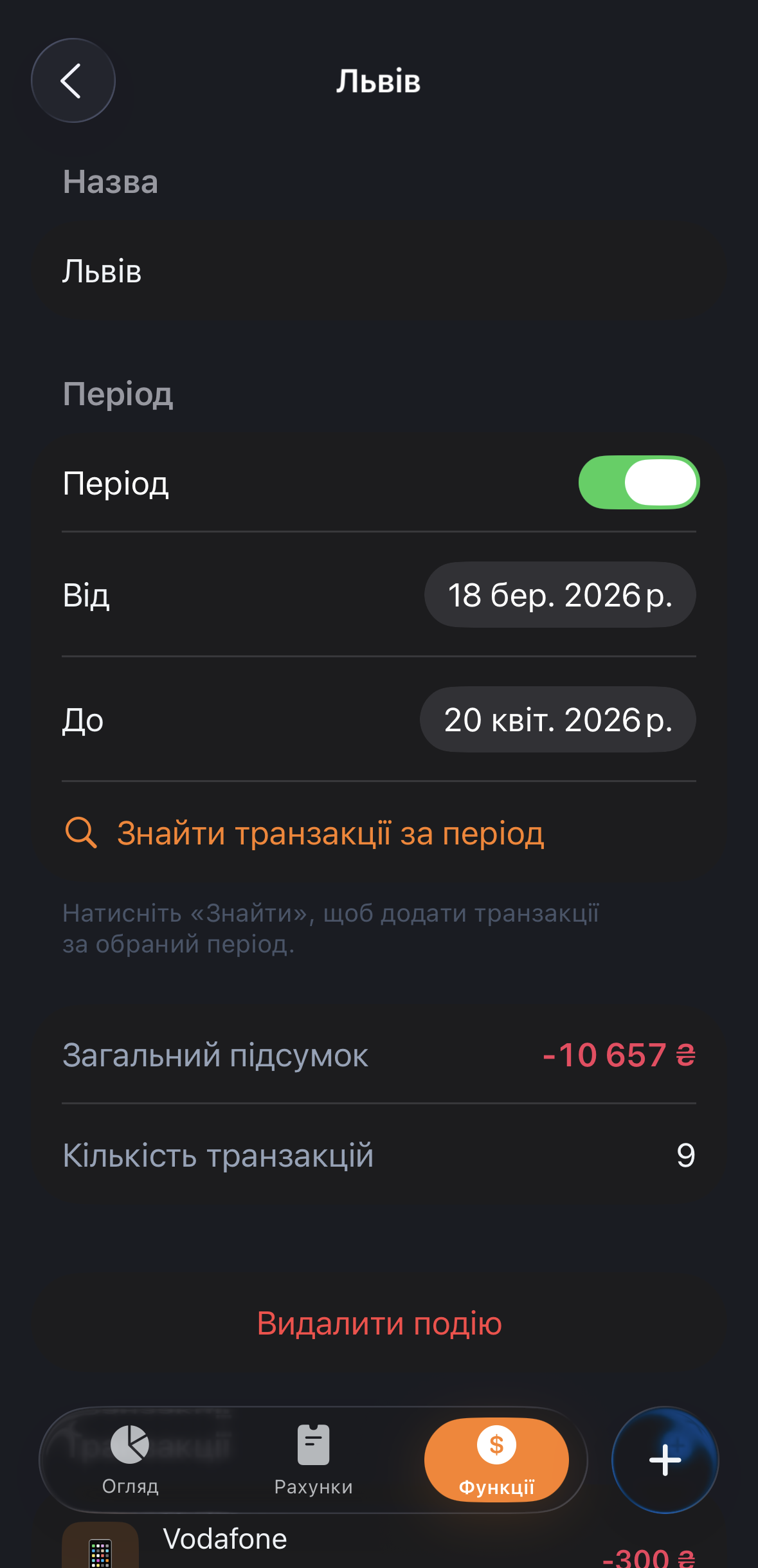758x1568 pixels.
Task: Change the date 20 квіт. 2026
Action: coord(557,720)
